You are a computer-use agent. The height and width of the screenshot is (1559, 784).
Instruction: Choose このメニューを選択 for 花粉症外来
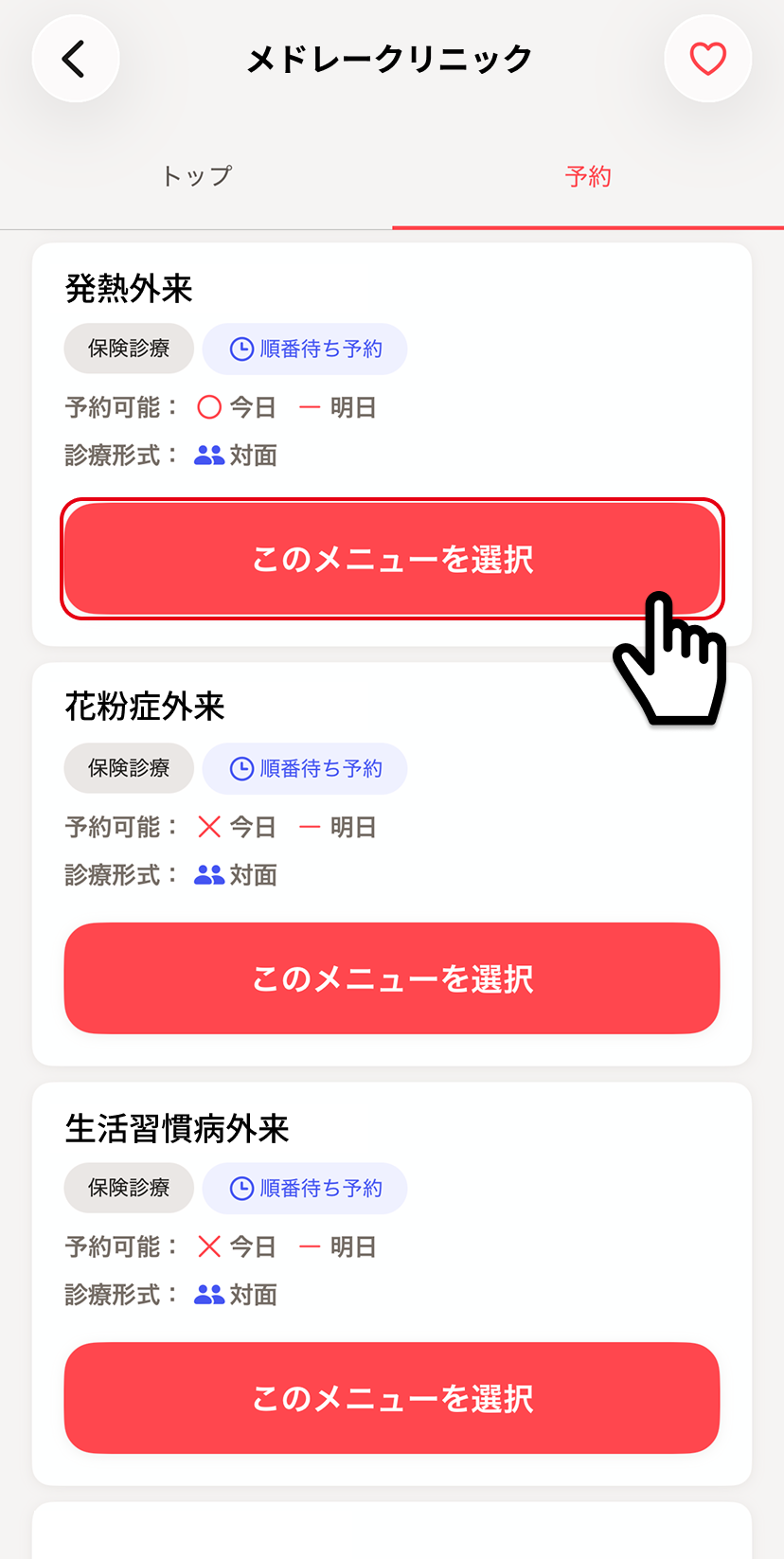(x=392, y=978)
